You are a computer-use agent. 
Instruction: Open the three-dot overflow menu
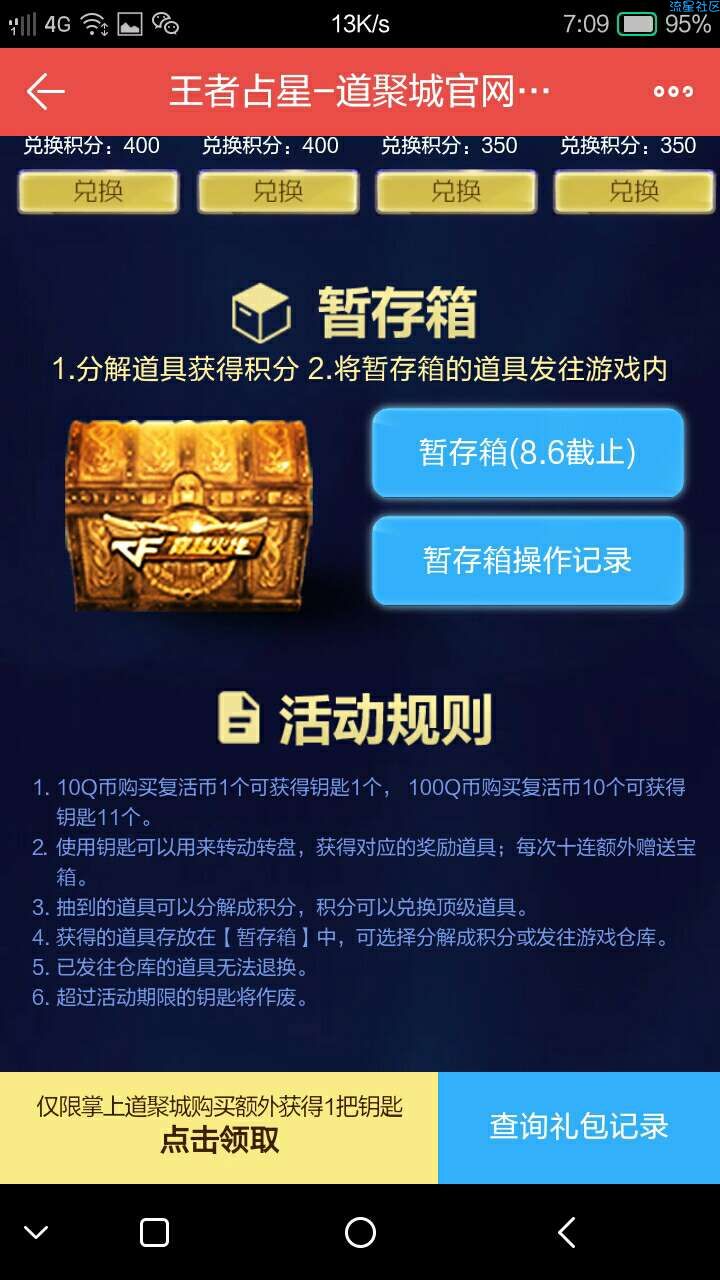coord(673,92)
